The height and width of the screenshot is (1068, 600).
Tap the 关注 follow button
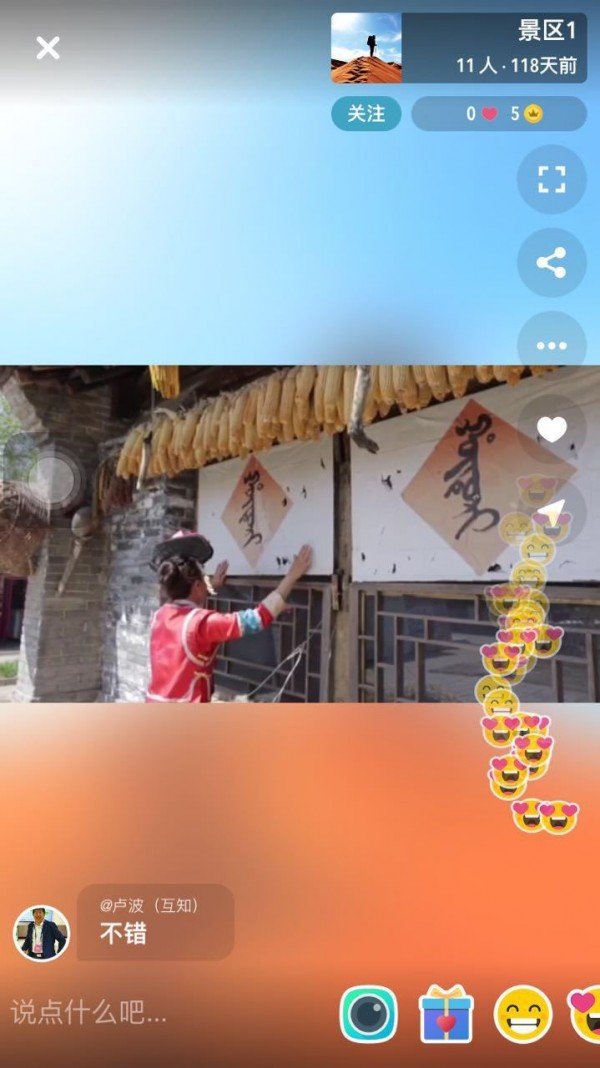366,114
